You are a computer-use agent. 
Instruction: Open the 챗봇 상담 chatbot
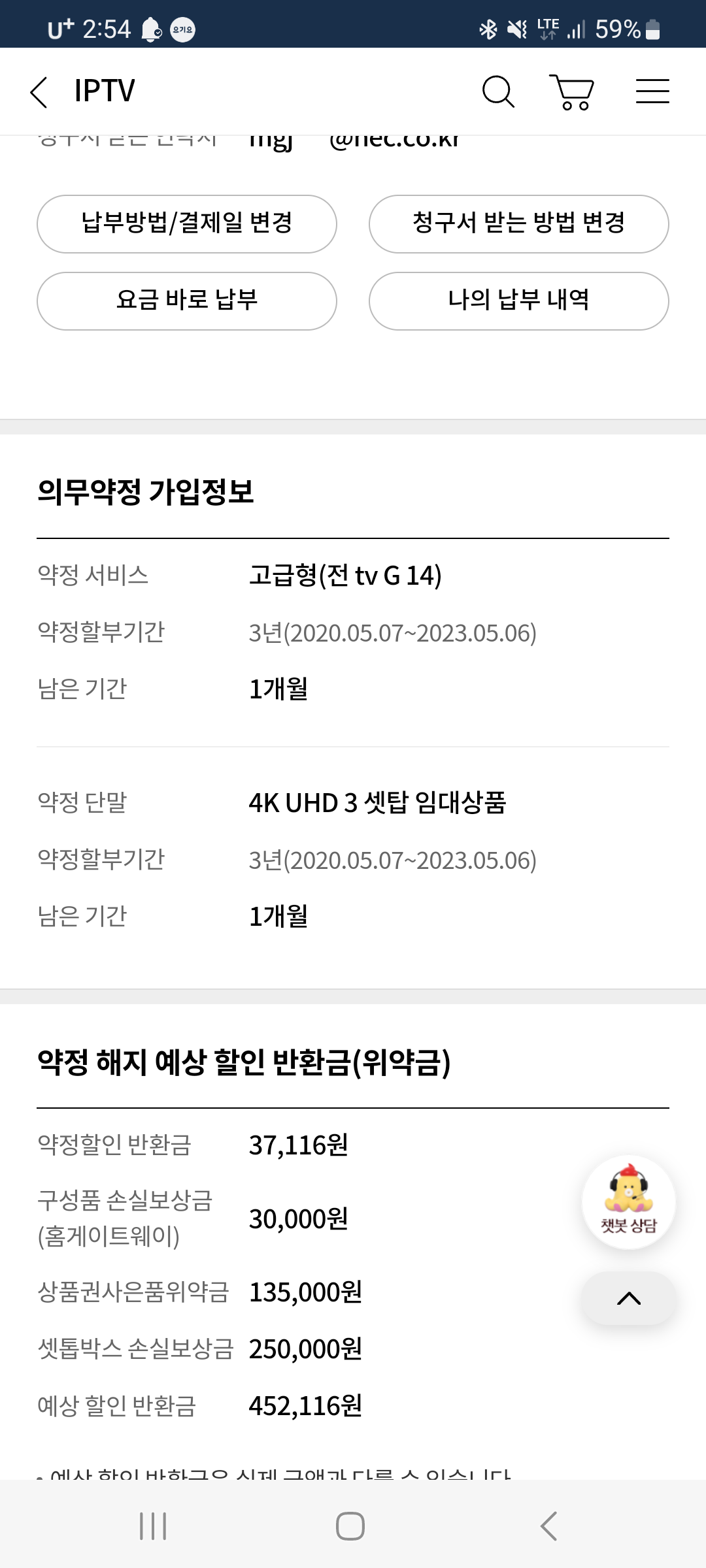pos(628,1202)
